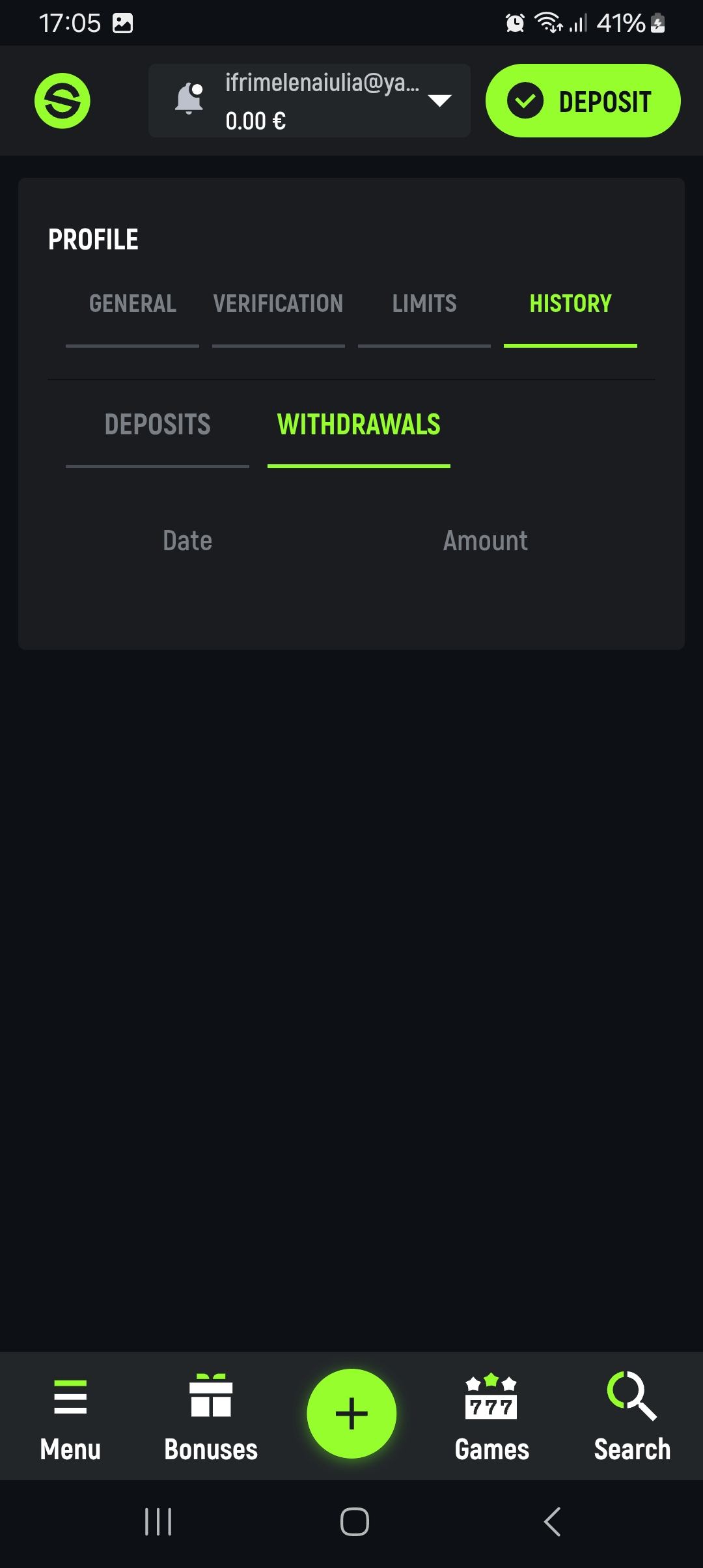The width and height of the screenshot is (703, 1568).
Task: Tap the green S logo
Action: coord(62,101)
